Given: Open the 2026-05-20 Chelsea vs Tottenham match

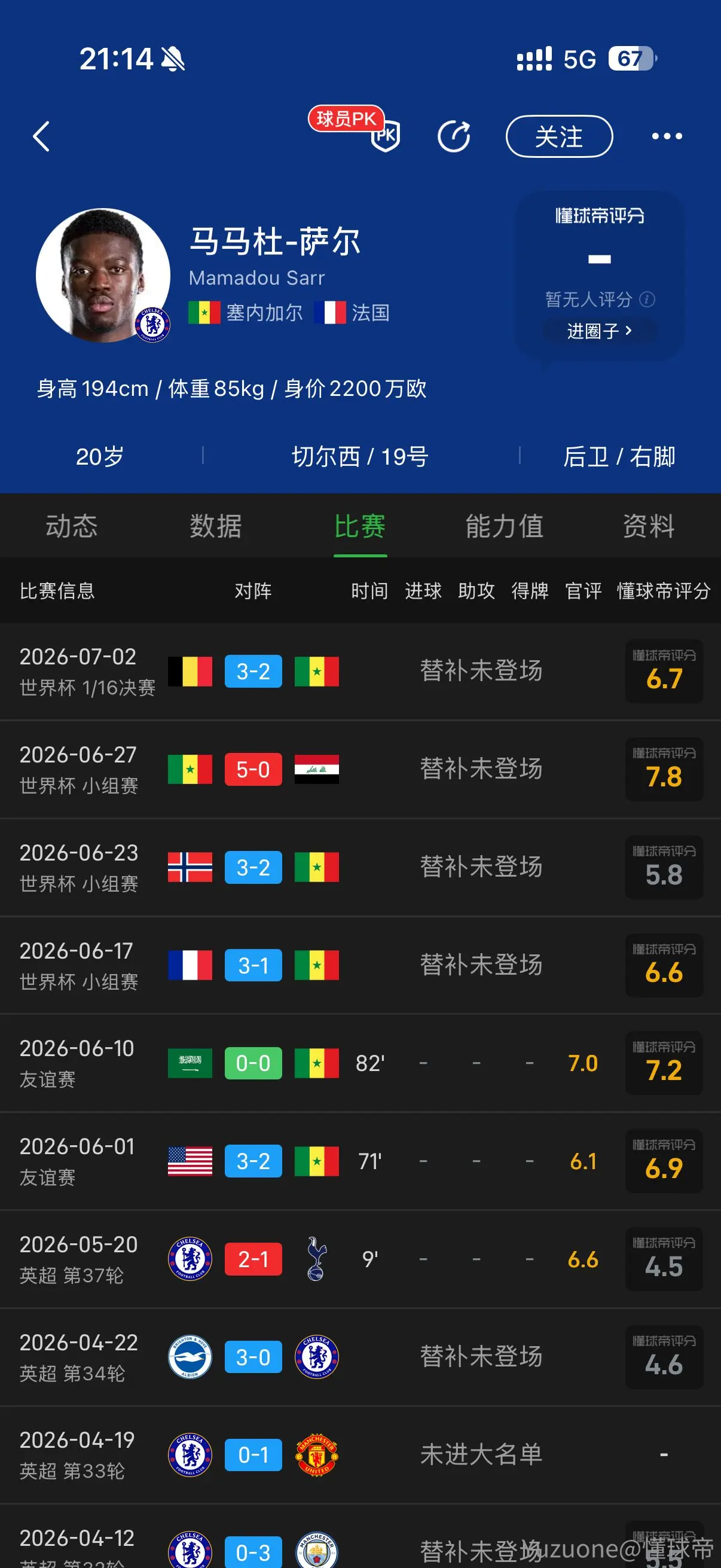Looking at the screenshot, I should click(x=360, y=1259).
